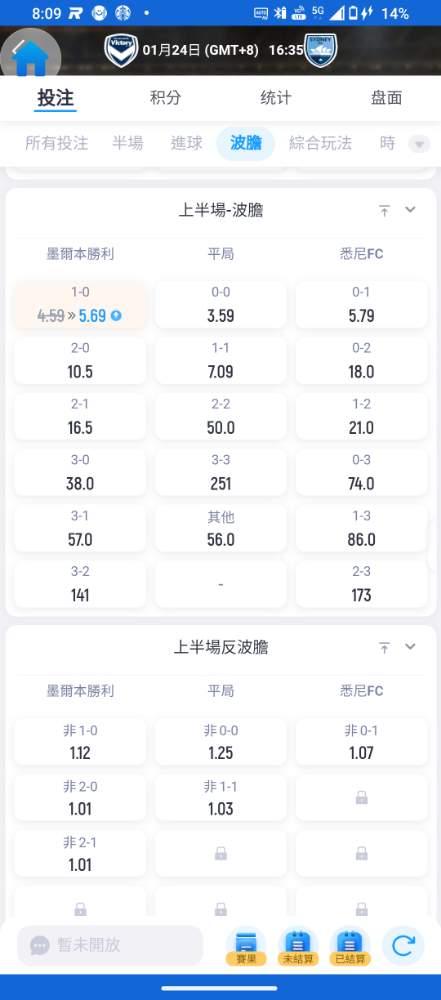
Task: Collapse the 上半場反波膽 section
Action: pyautogui.click(x=410, y=647)
